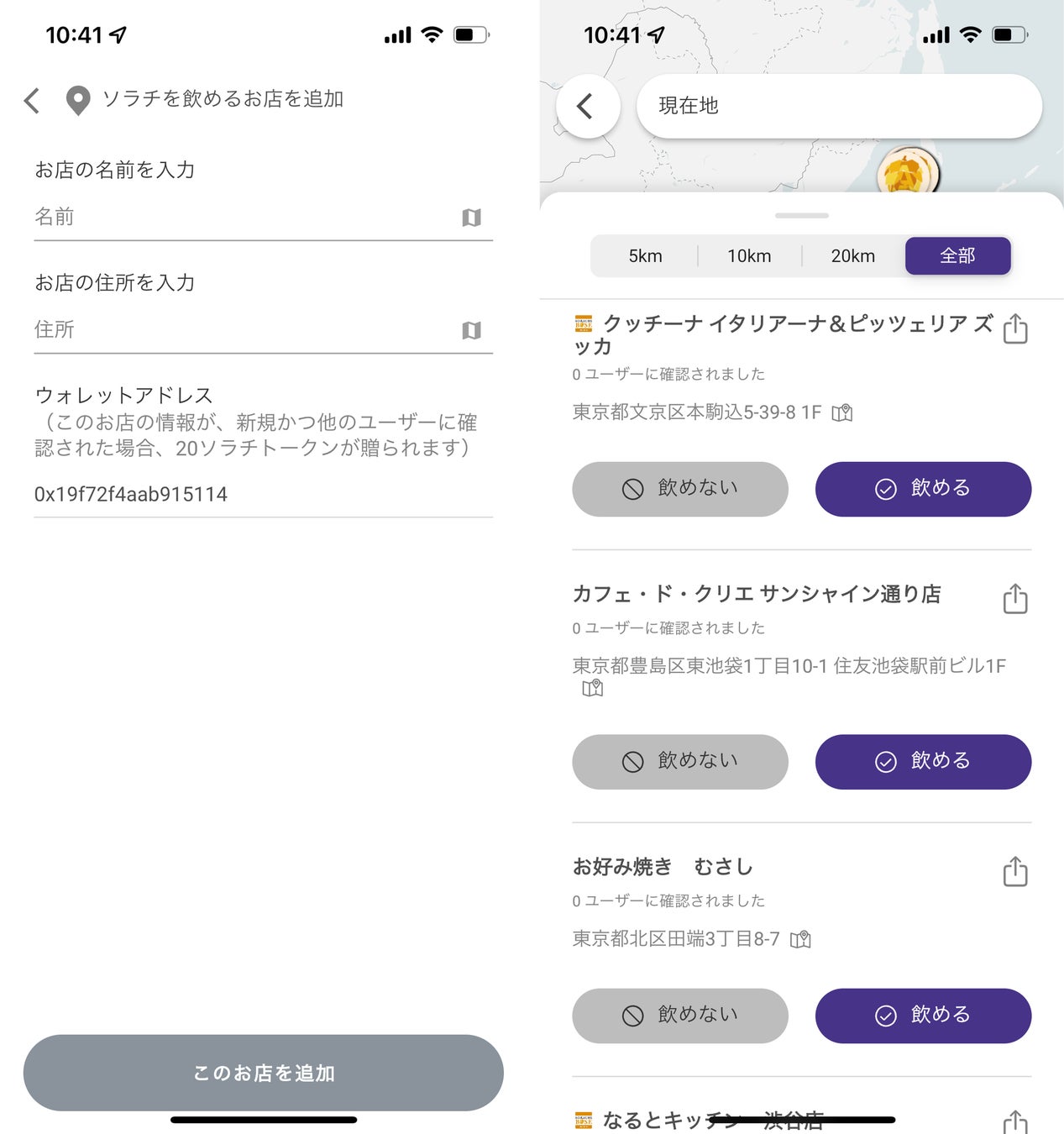Share クッチーナ イタリアーナ＆ピッツェリア ズッカ
The image size is (1064, 1134).
1015,330
